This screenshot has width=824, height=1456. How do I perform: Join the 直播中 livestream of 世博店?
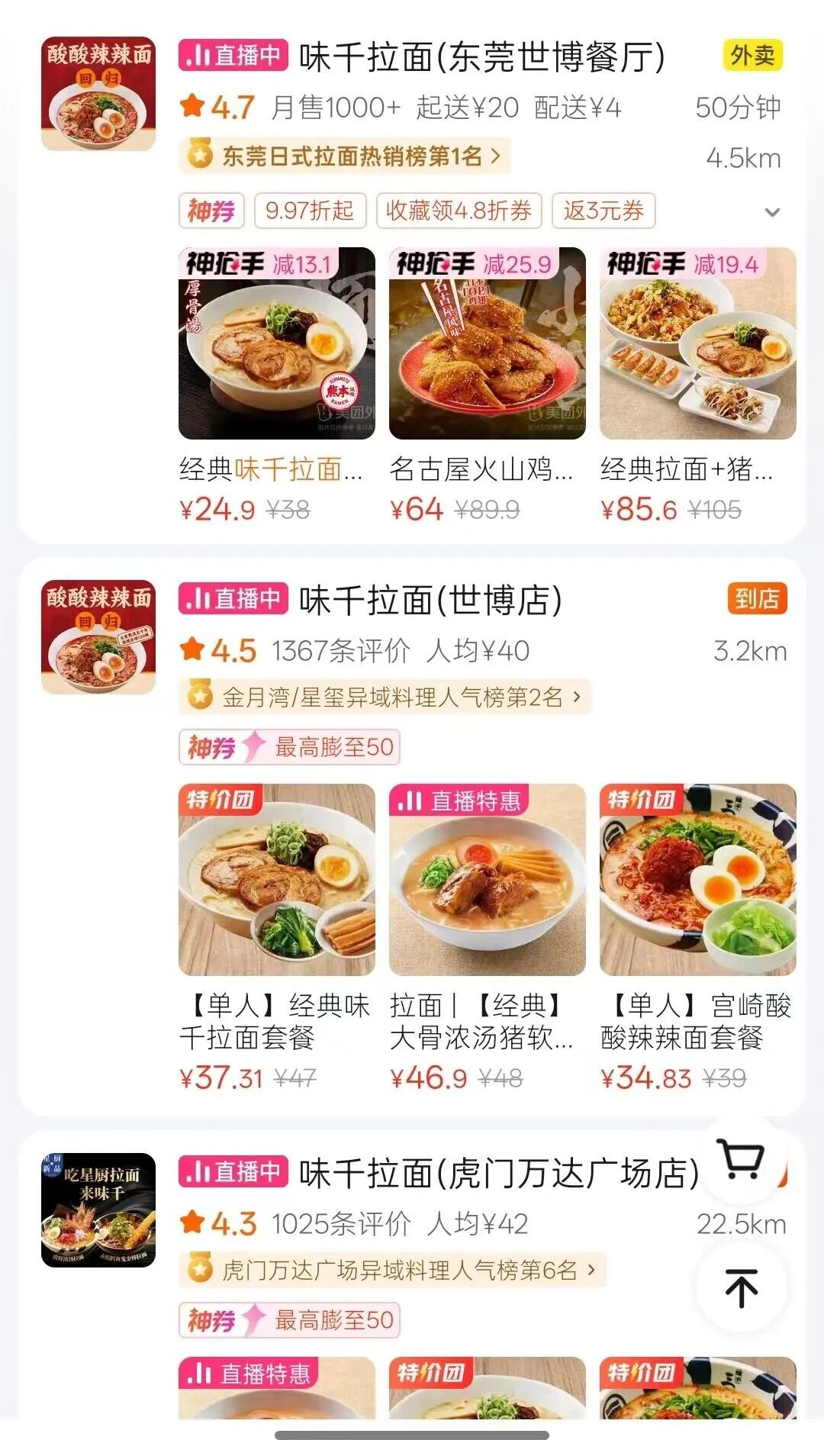tap(233, 599)
